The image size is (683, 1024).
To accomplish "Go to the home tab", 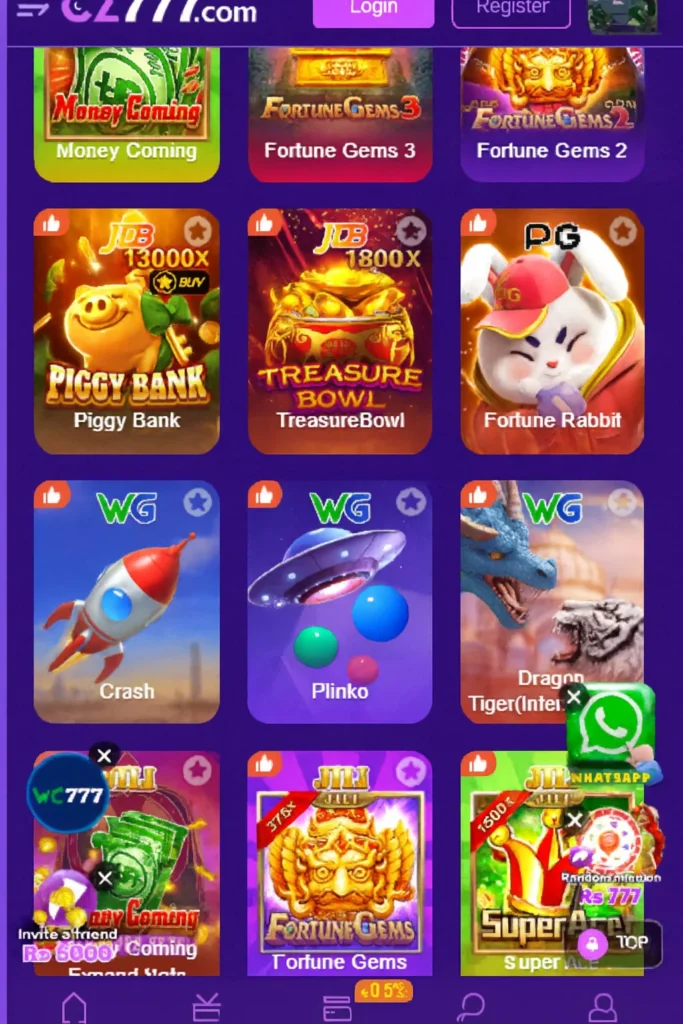I will pos(74,1006).
